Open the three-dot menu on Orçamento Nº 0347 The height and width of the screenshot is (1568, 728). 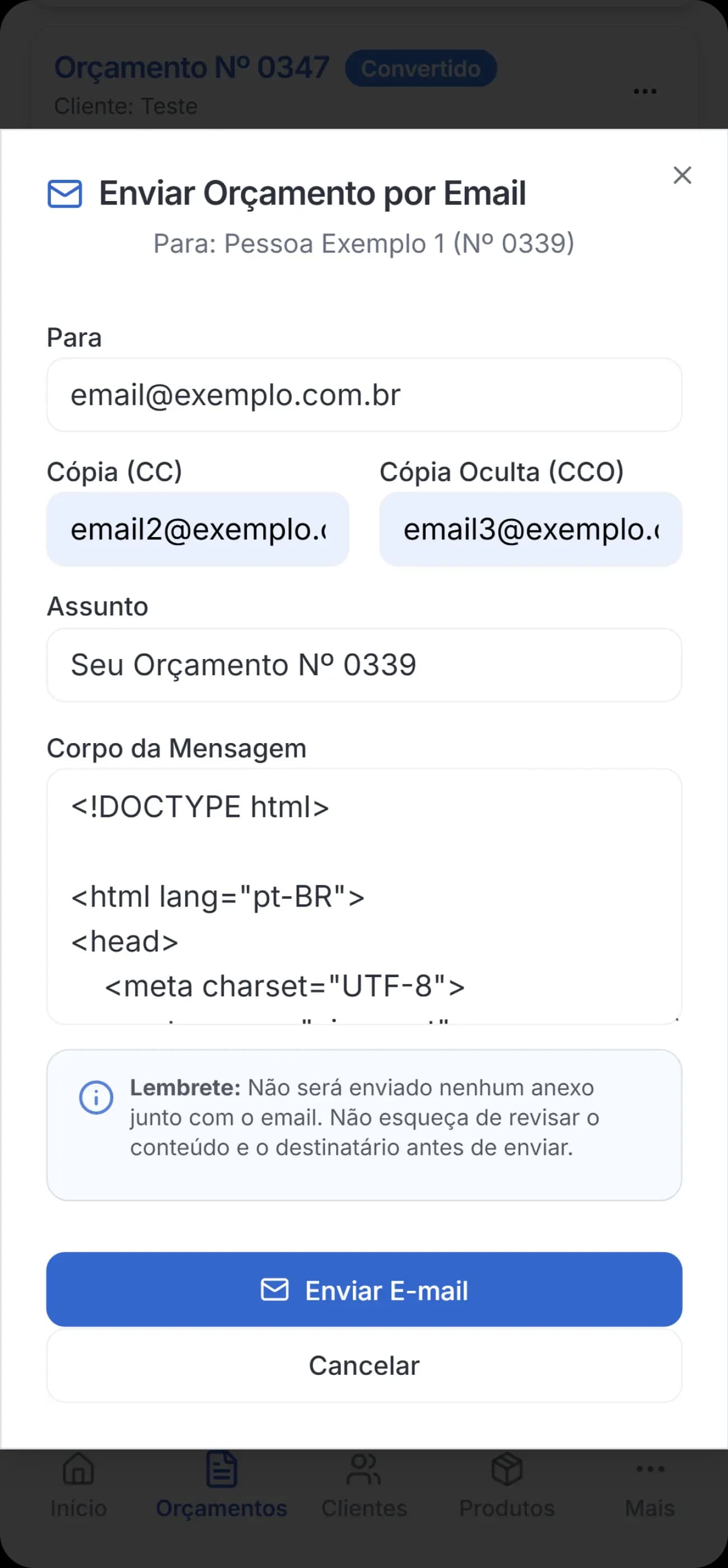click(x=645, y=90)
